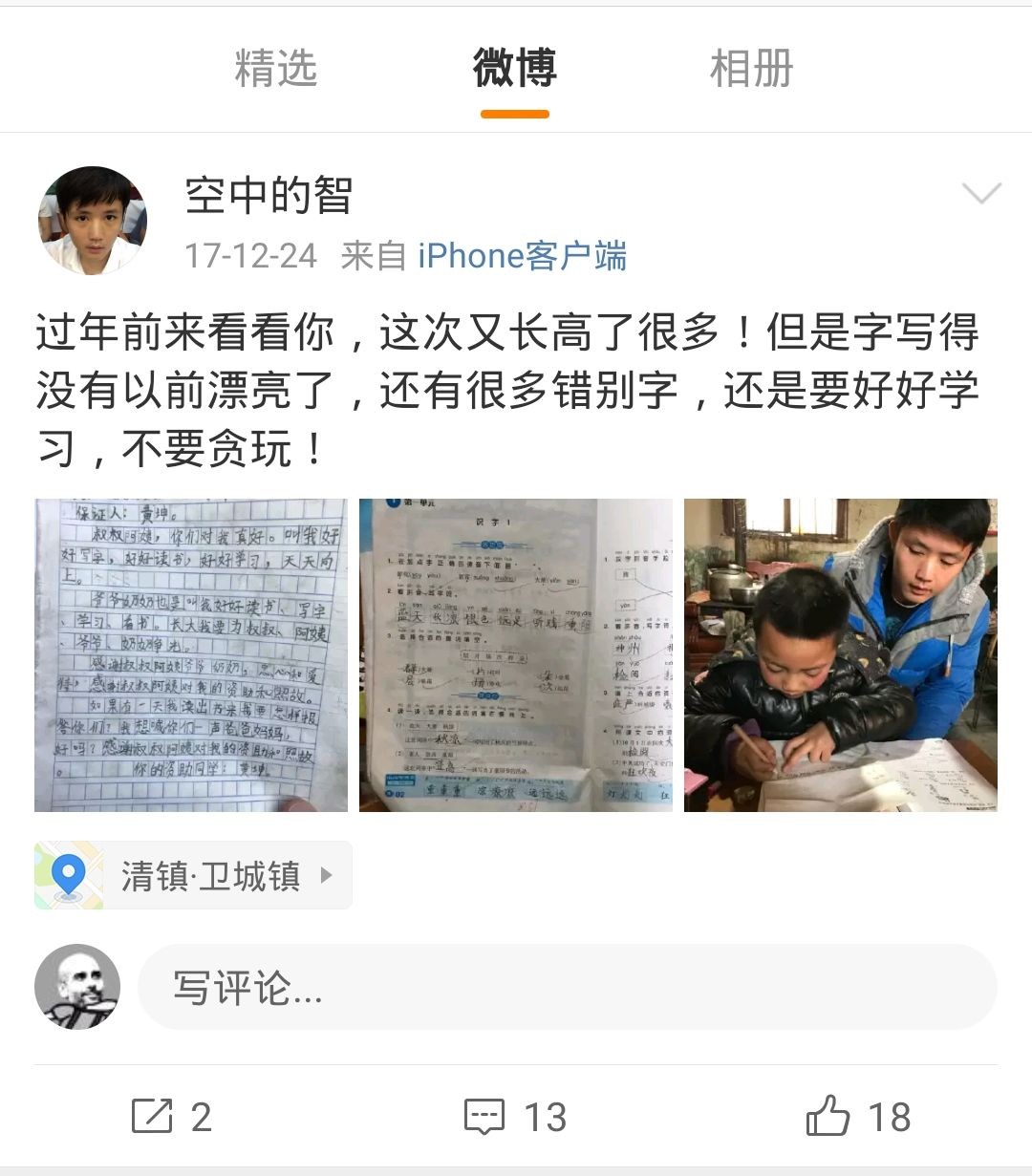View the photo of boy writing

(x=840, y=655)
